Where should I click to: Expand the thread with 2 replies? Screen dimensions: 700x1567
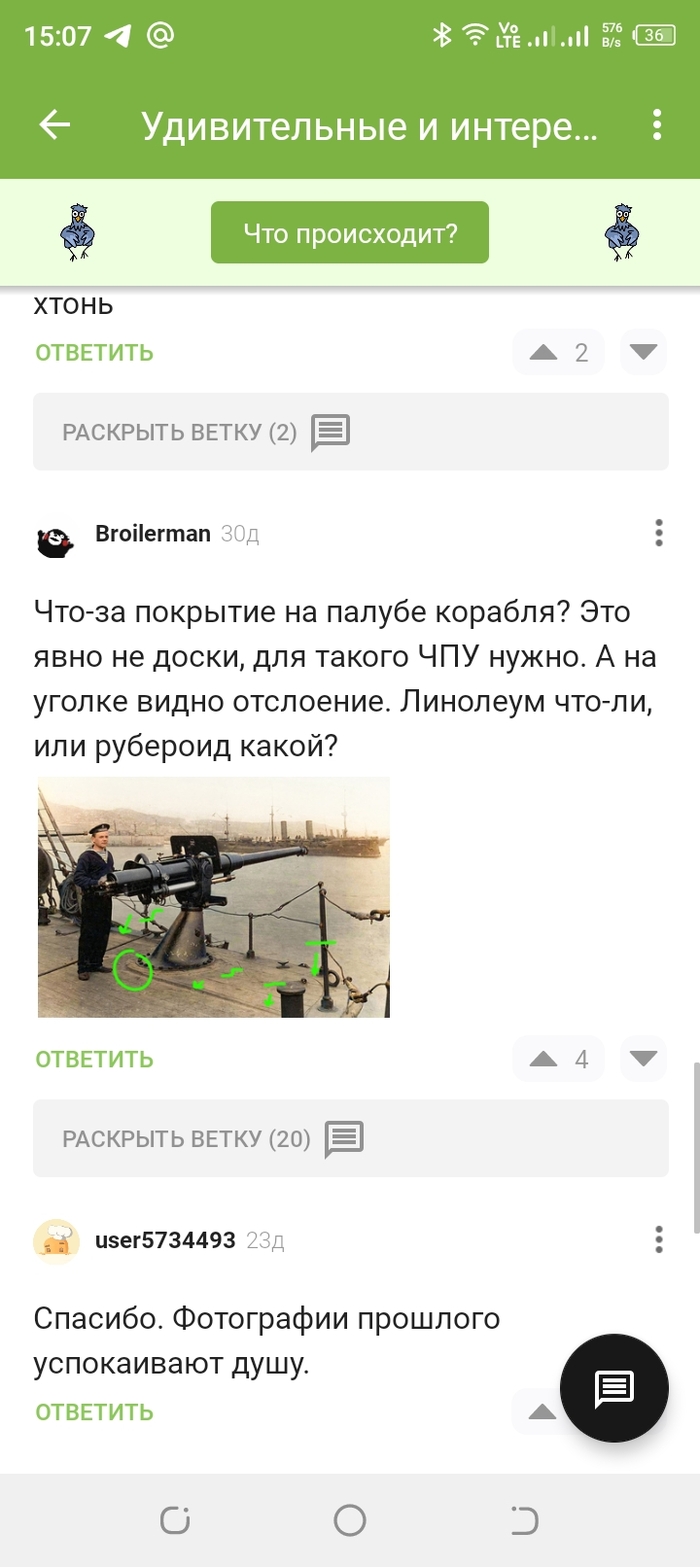[350, 432]
